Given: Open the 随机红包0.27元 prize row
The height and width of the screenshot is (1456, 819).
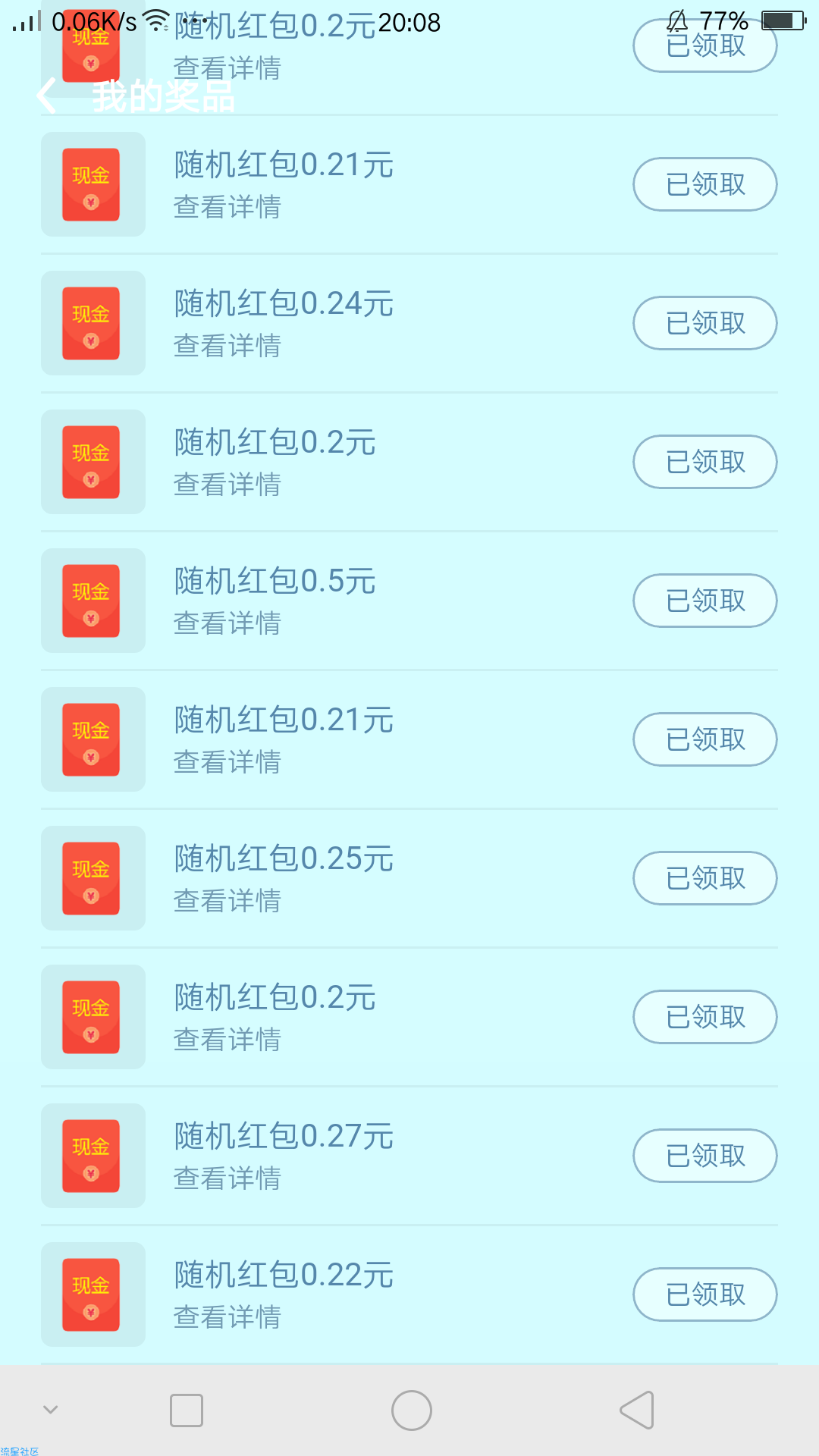Looking at the screenshot, I should [x=409, y=1156].
